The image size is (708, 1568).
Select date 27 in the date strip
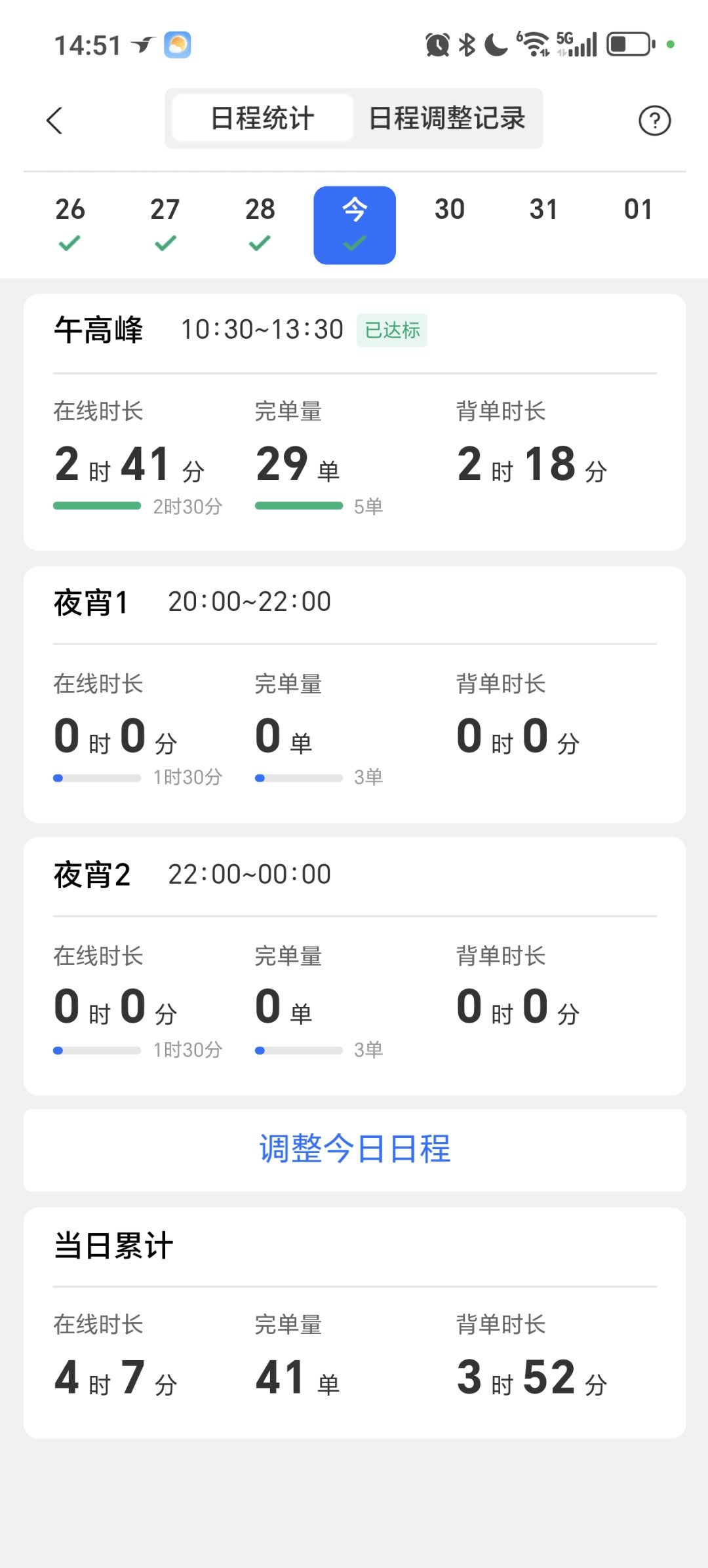coord(165,225)
